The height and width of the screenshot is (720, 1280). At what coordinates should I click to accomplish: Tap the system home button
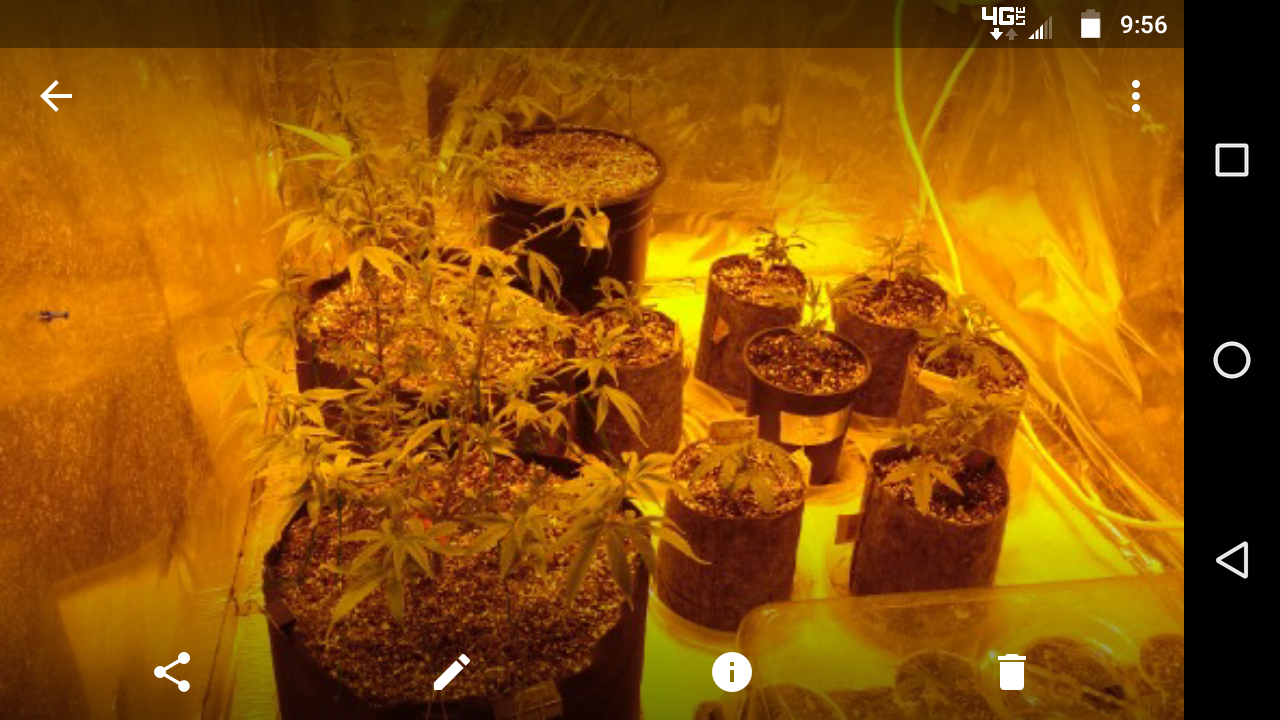pos(1232,360)
